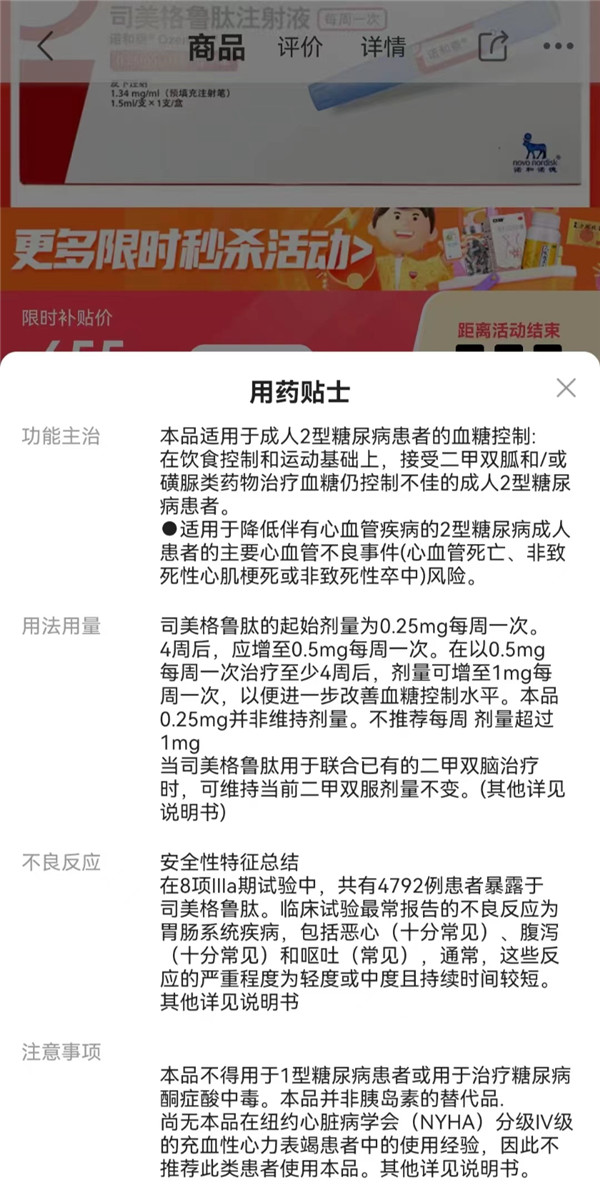Close the 用药贴士 sheet
The image size is (600, 1187).
pos(566,388)
